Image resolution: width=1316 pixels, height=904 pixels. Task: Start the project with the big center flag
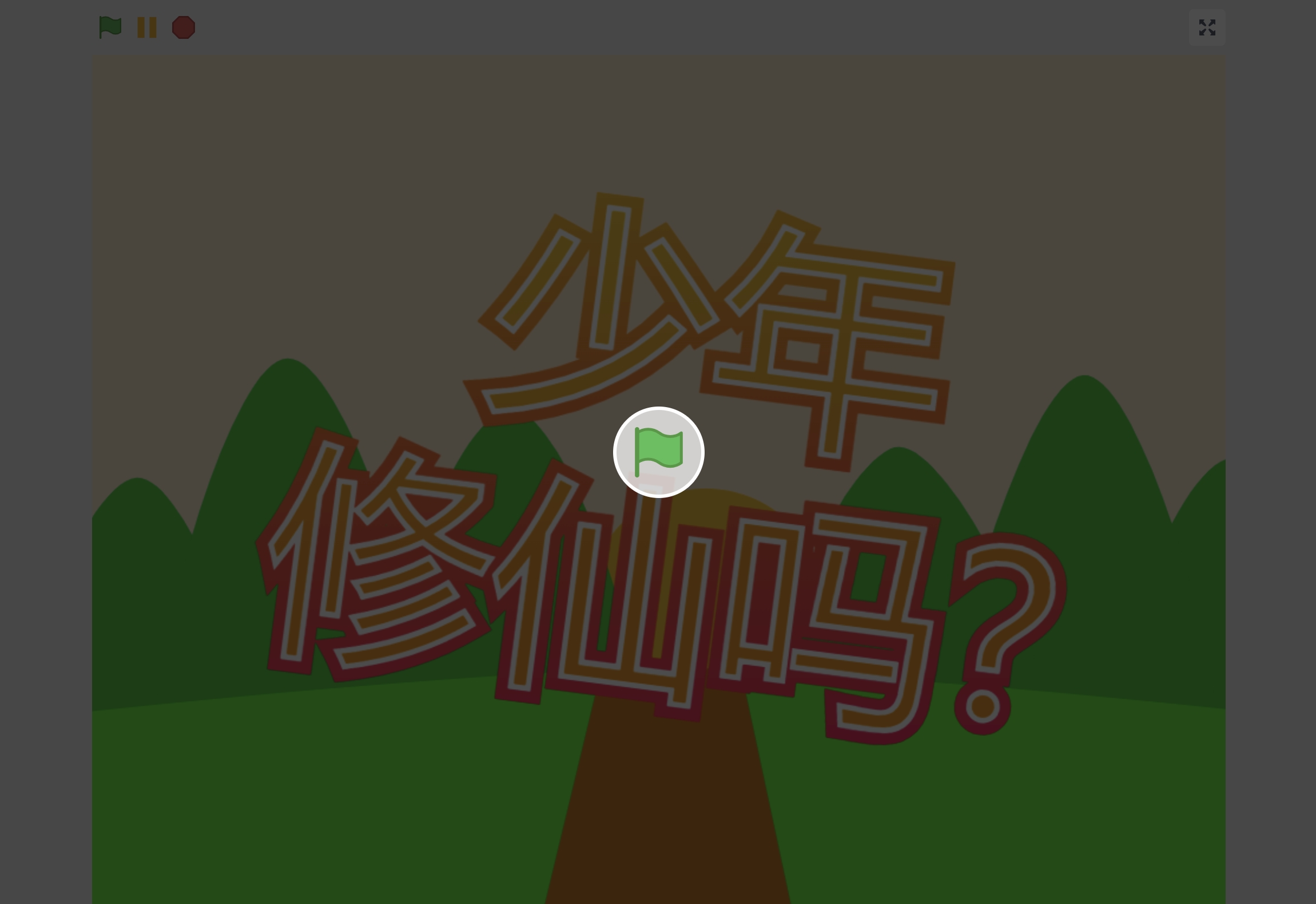click(658, 452)
